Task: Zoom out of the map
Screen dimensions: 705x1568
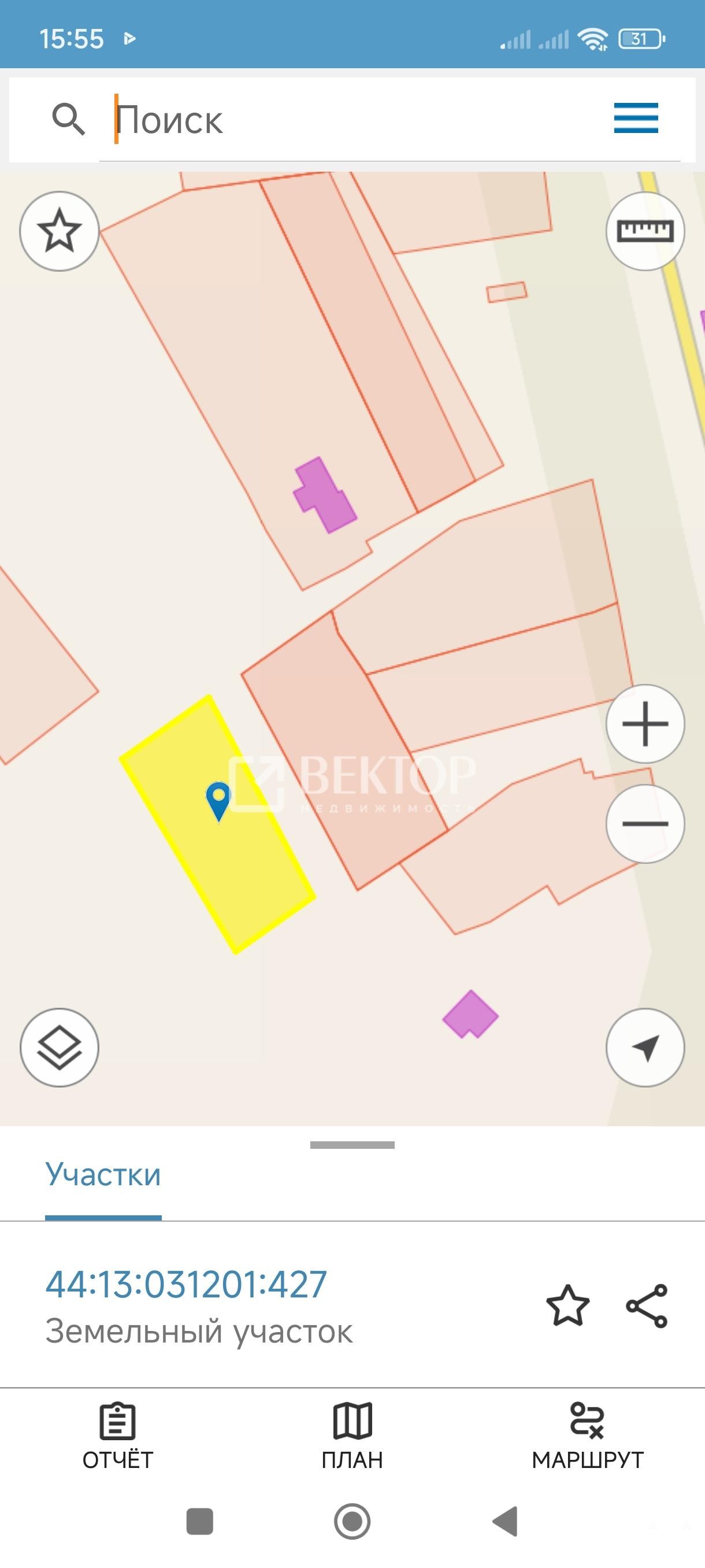Action: point(645,823)
